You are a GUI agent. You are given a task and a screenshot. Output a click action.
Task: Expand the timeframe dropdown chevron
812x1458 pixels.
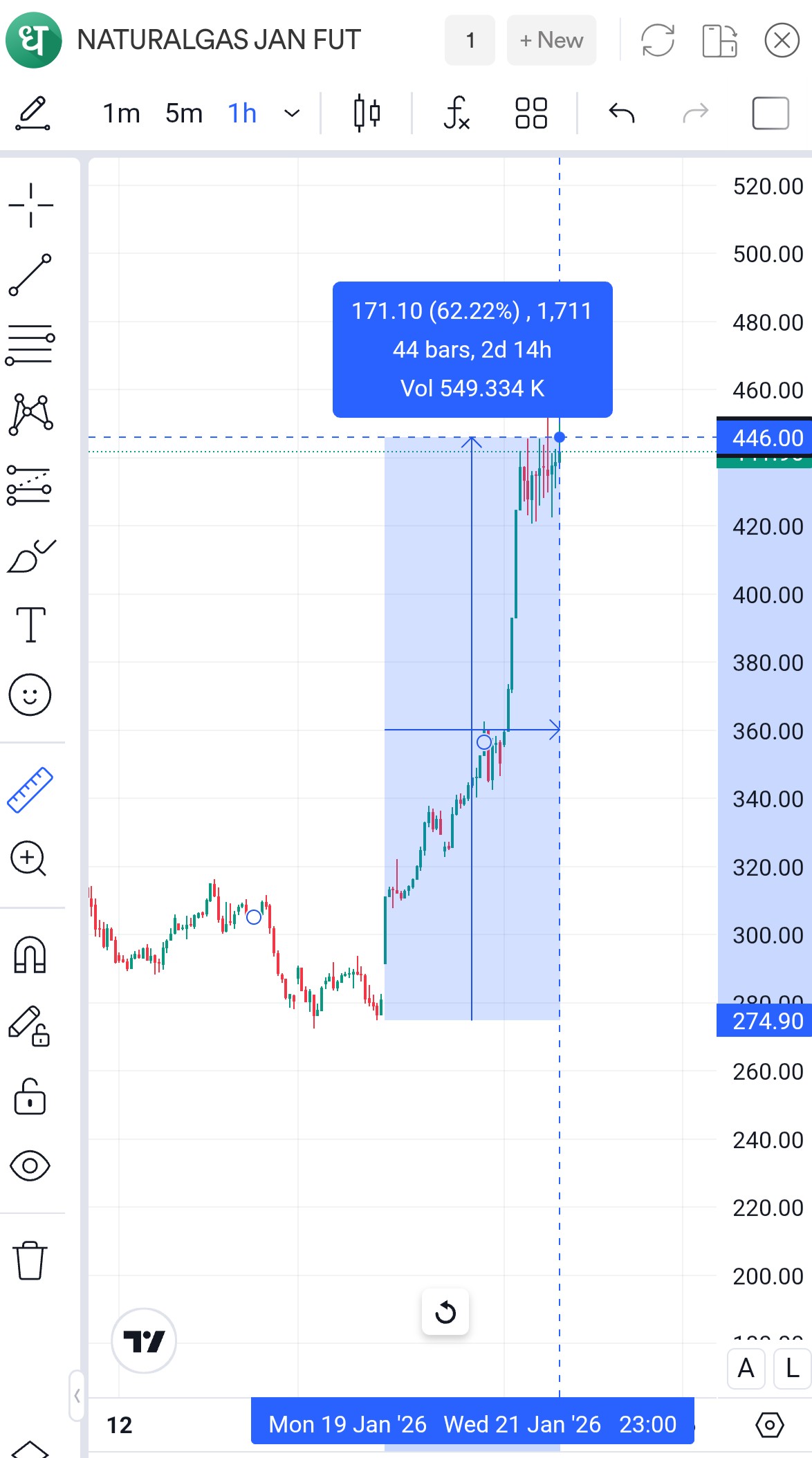293,113
